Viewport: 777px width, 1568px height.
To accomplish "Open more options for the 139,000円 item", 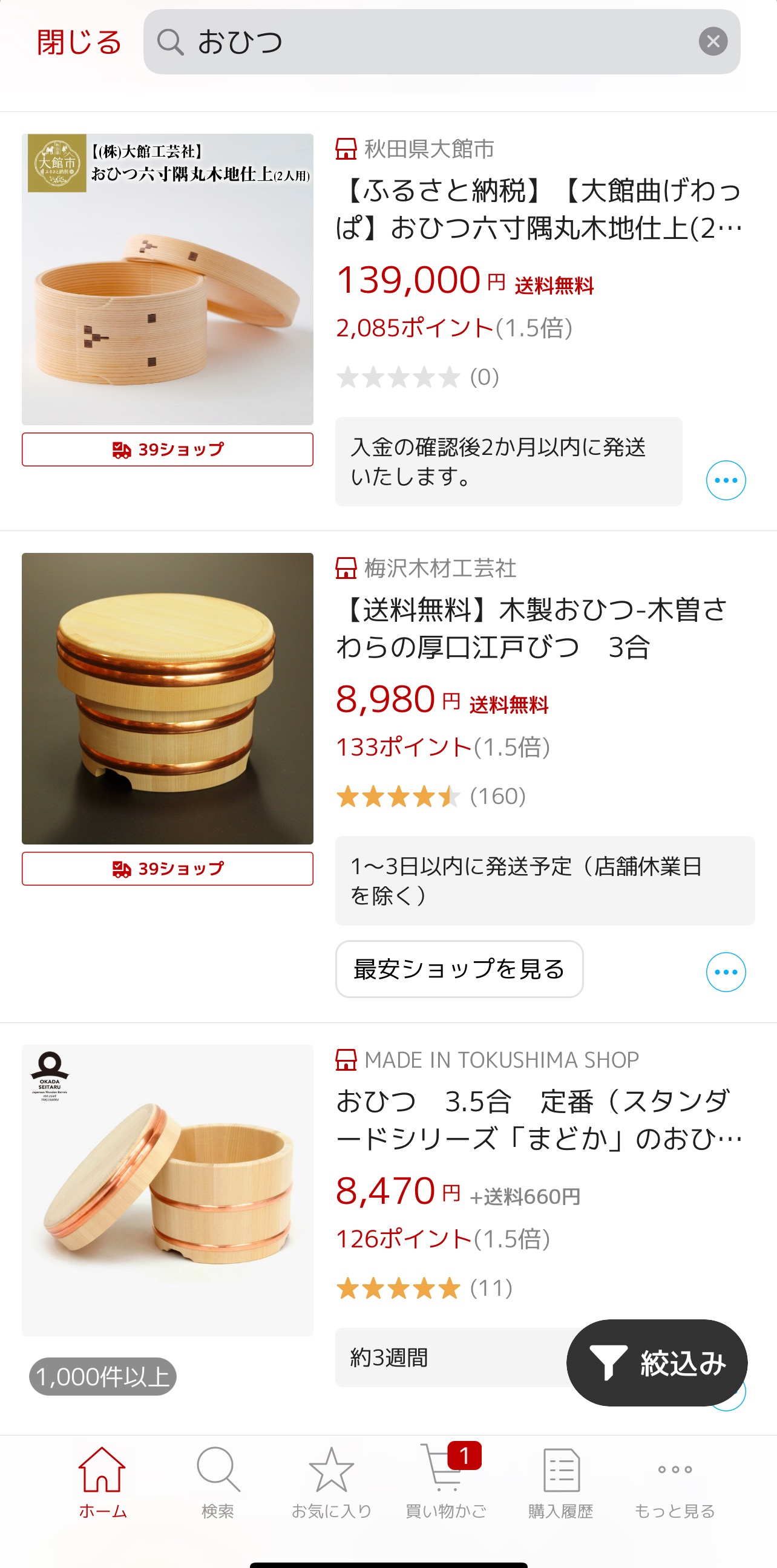I will coord(725,480).
